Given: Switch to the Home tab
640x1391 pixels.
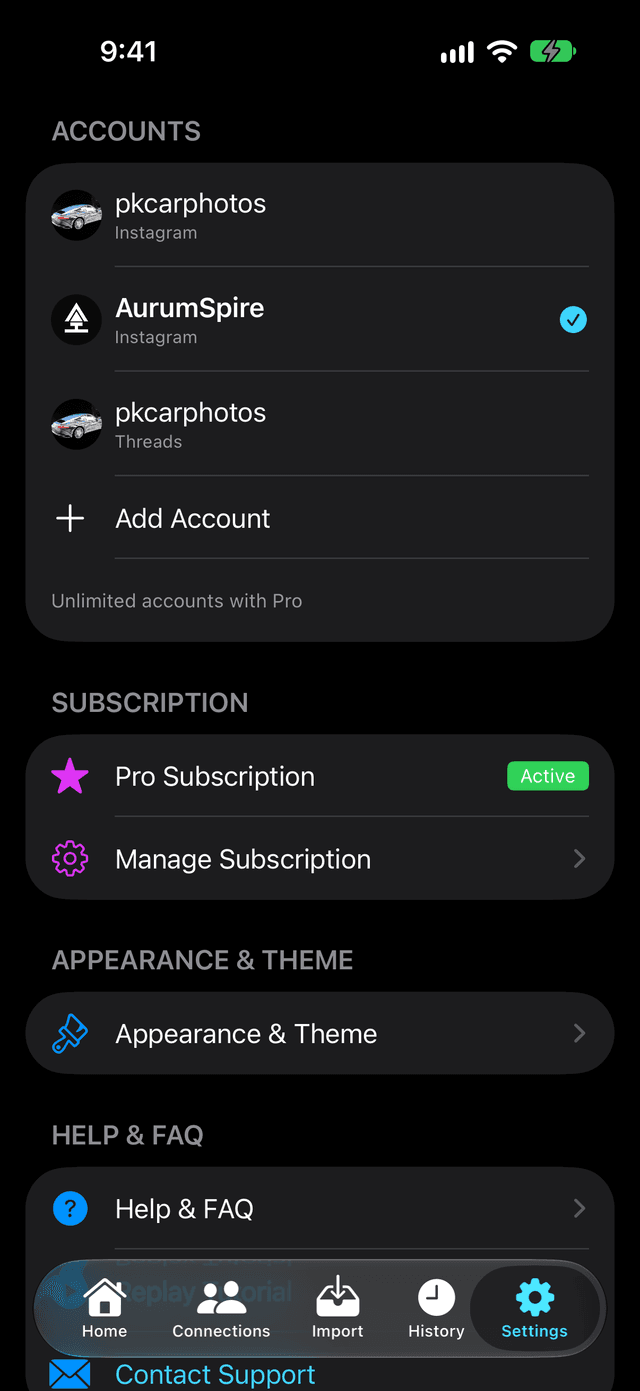Looking at the screenshot, I should [x=104, y=1308].
